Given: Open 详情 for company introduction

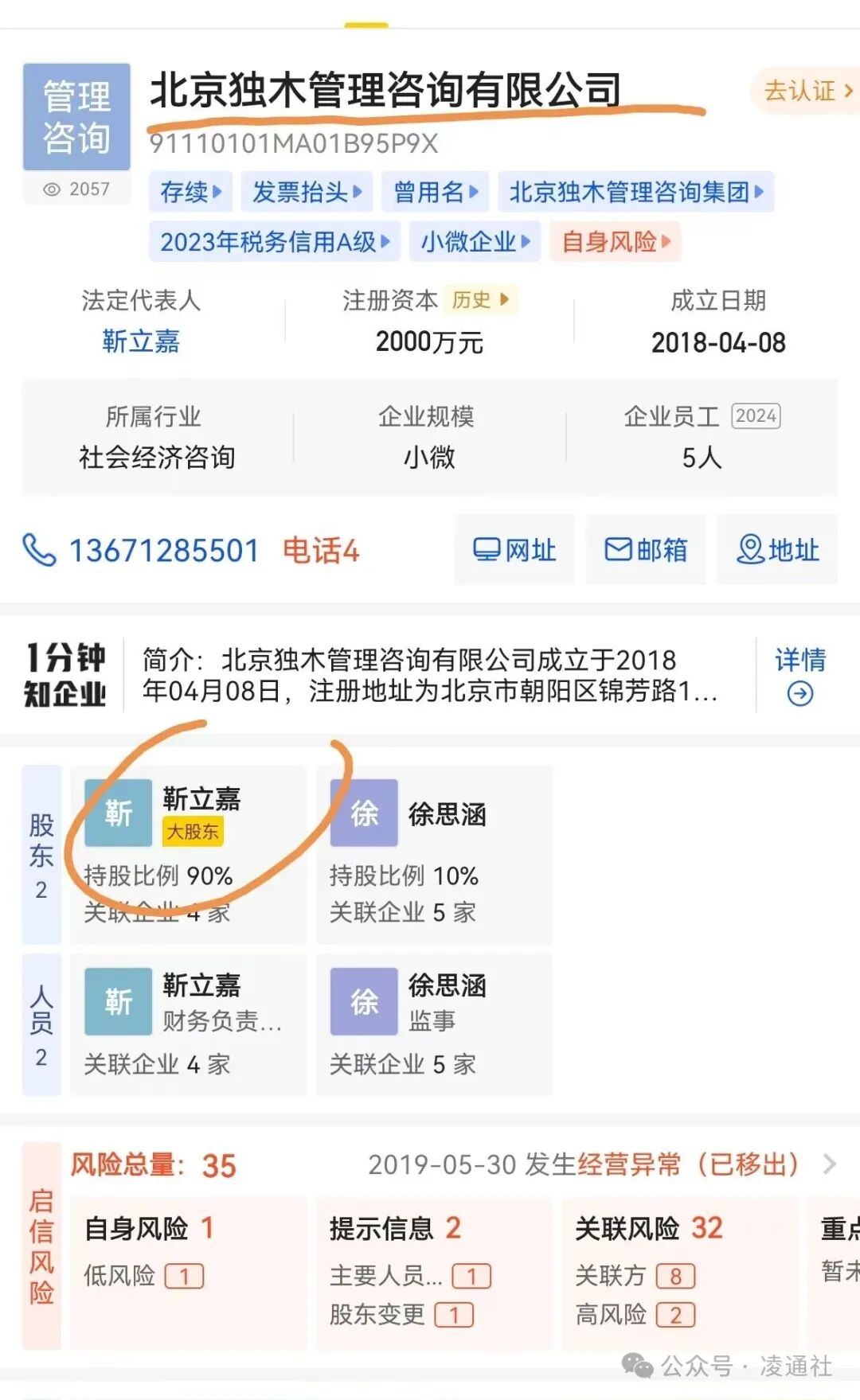Looking at the screenshot, I should coord(799,675).
